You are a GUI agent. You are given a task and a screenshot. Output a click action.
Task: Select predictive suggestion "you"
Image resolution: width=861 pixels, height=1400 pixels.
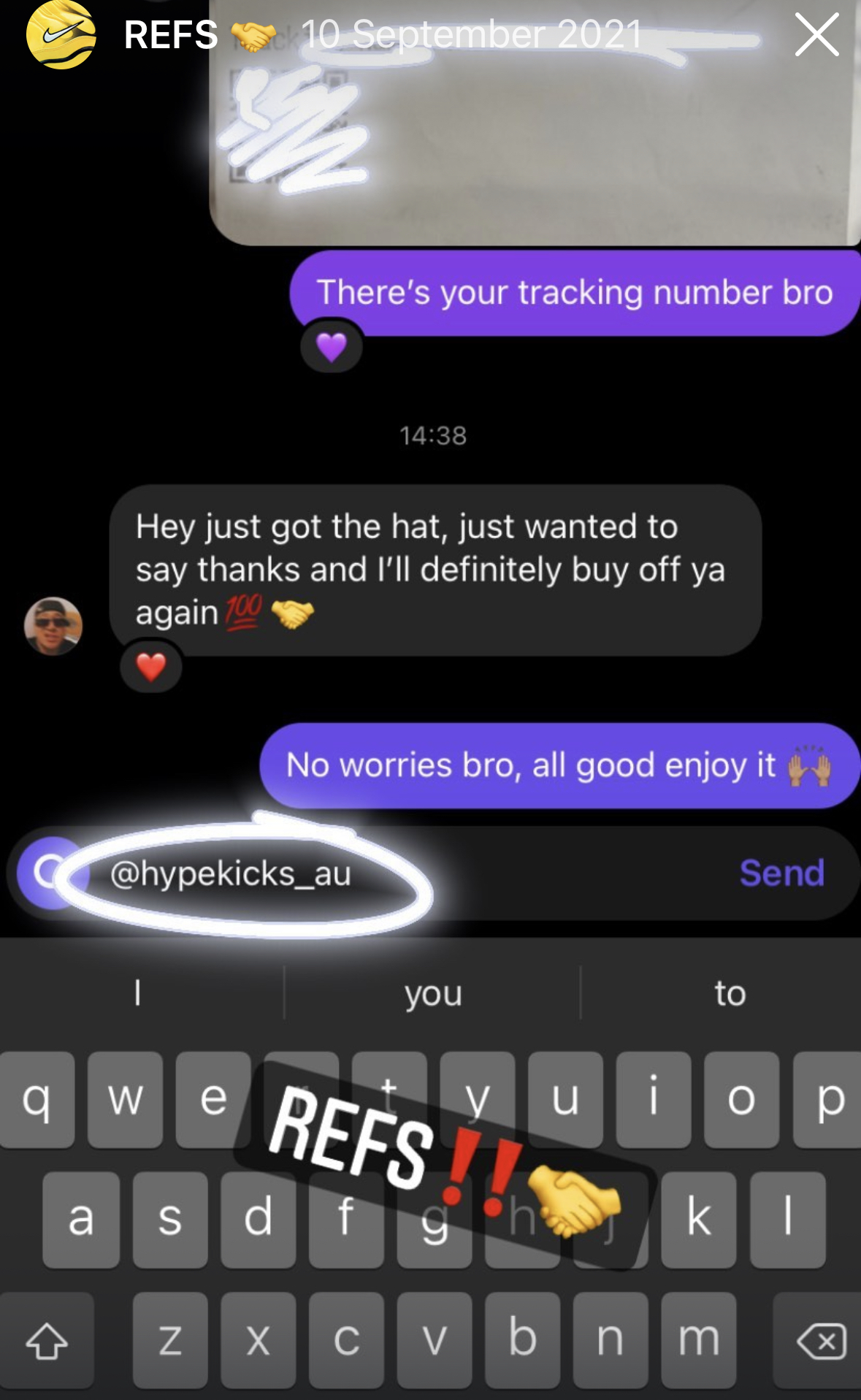[432, 993]
